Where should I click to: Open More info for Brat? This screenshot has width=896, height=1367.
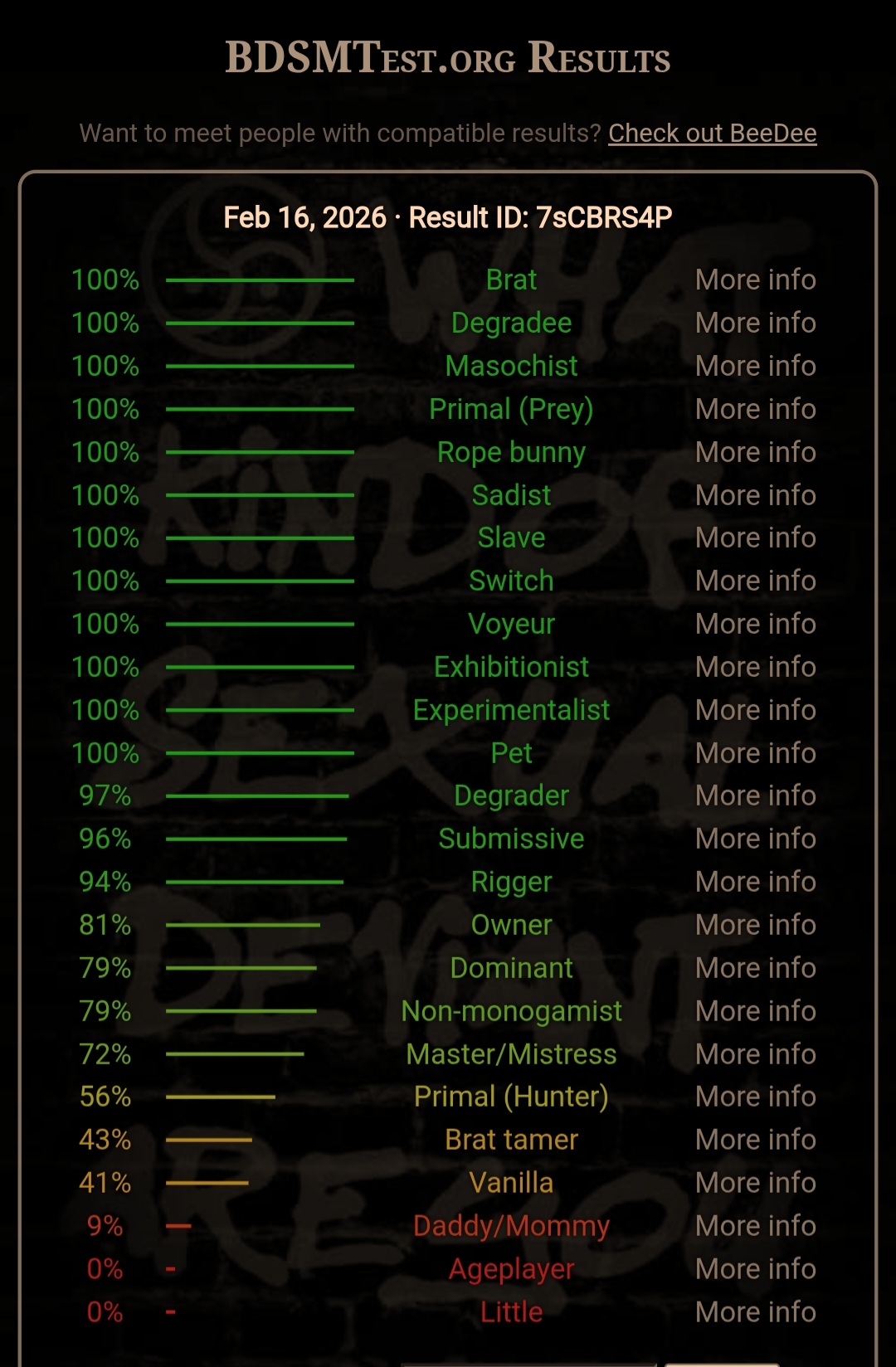click(x=755, y=280)
